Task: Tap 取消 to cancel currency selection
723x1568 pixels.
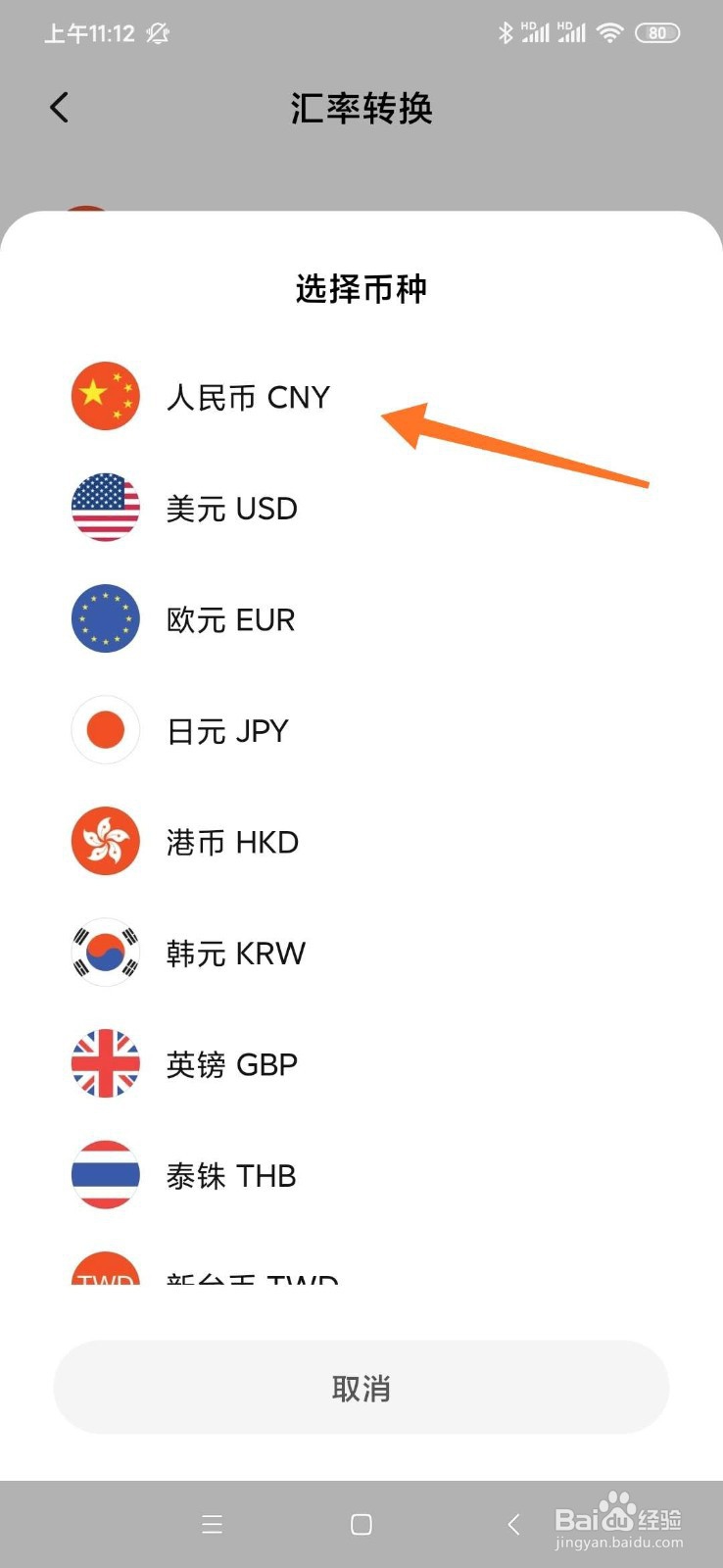Action: [361, 1388]
